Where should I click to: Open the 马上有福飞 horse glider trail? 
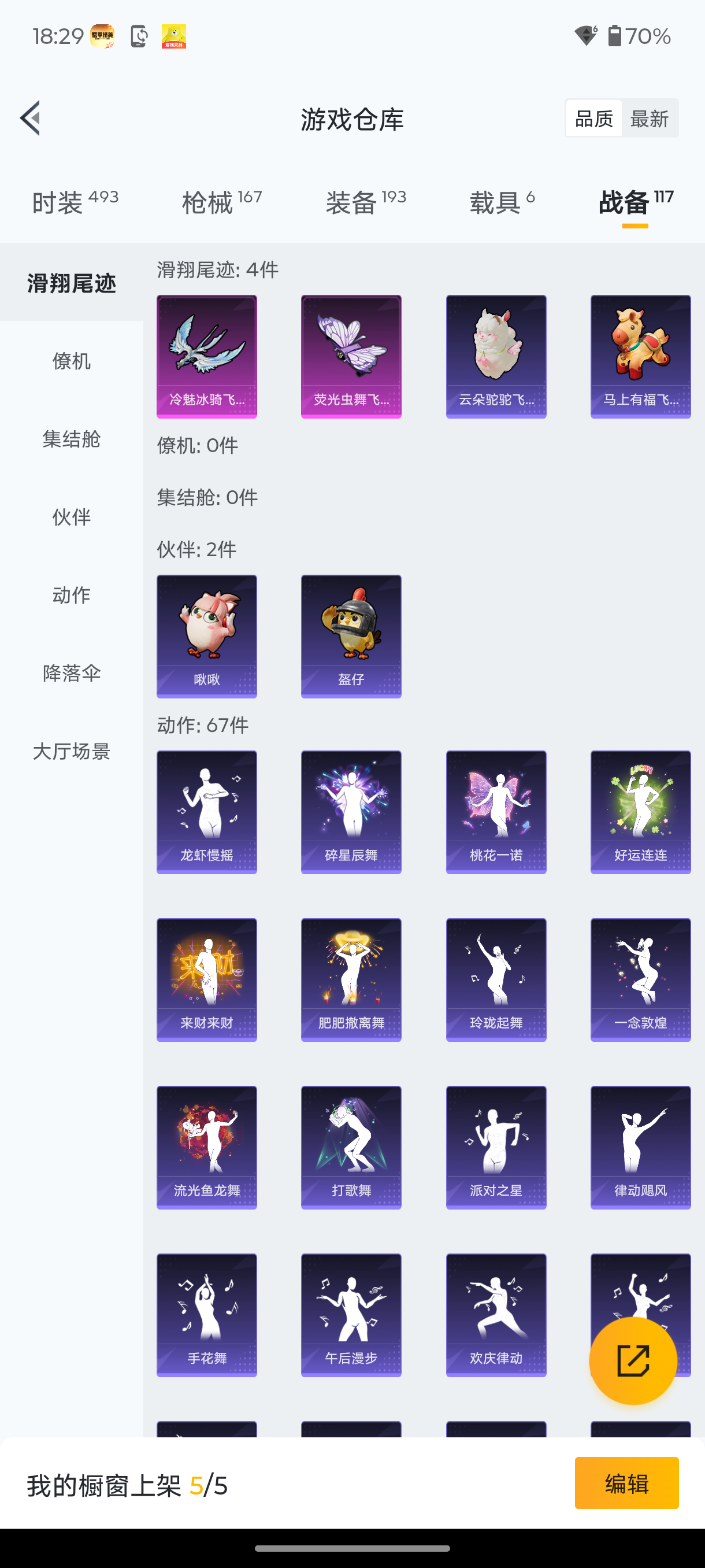click(x=640, y=356)
